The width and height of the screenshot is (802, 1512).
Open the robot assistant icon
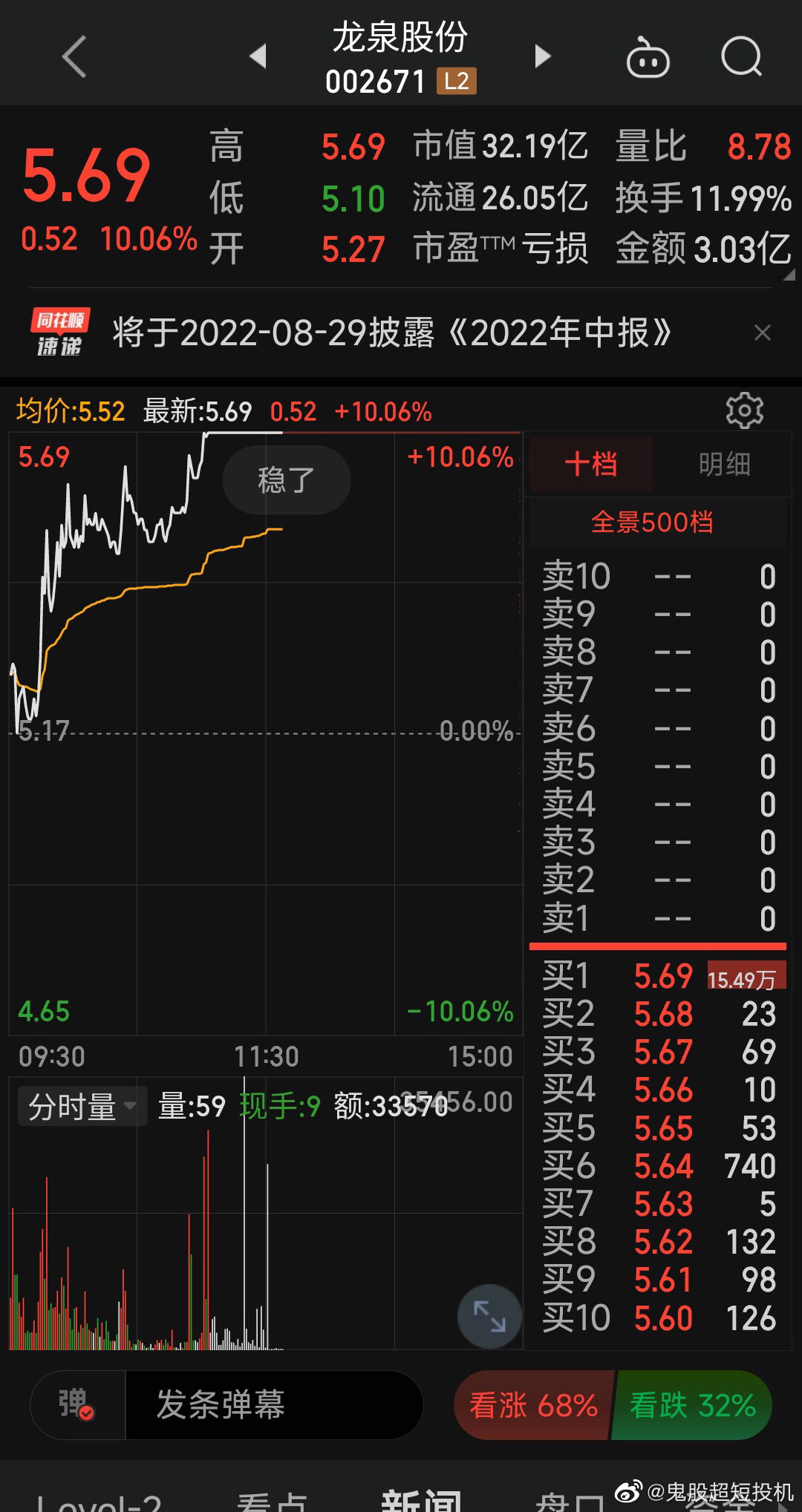(x=648, y=57)
